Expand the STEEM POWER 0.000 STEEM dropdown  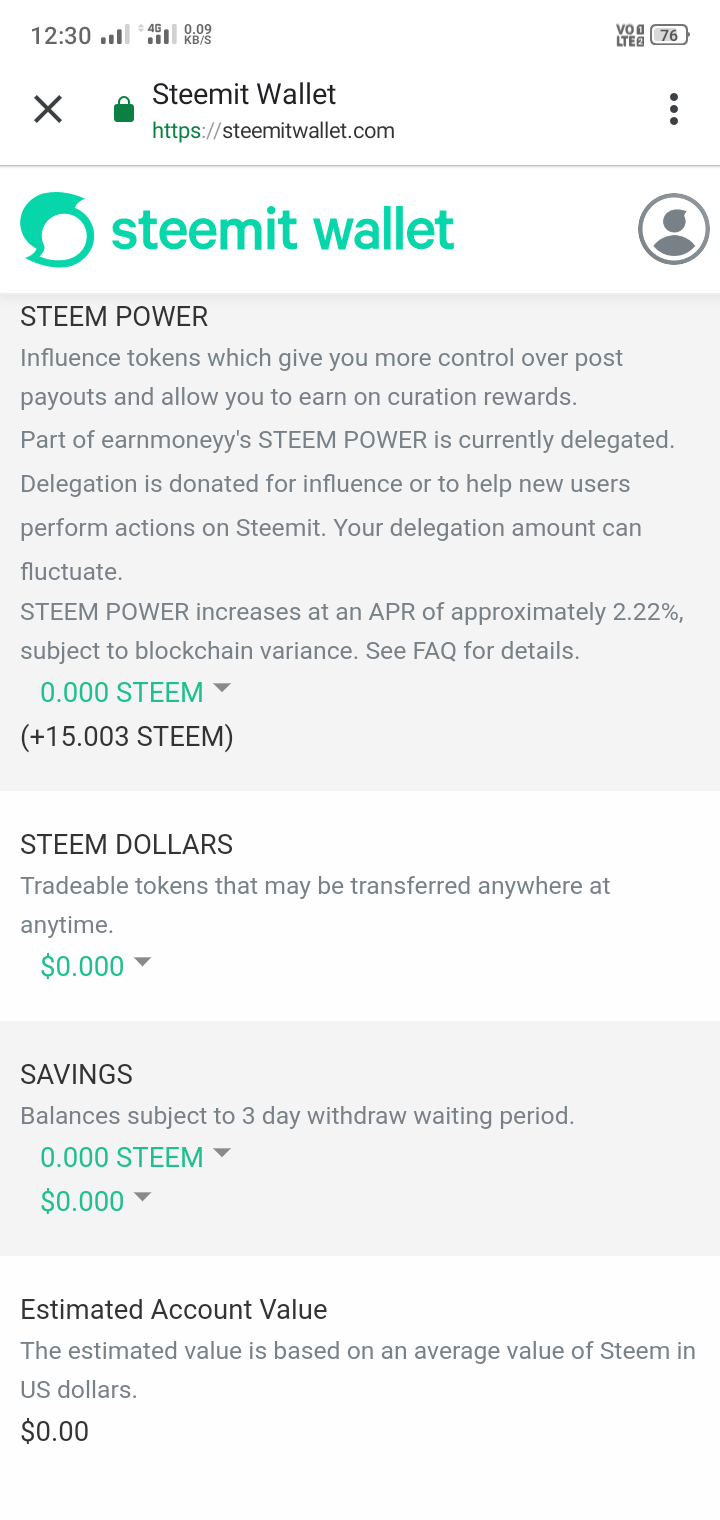pos(135,692)
